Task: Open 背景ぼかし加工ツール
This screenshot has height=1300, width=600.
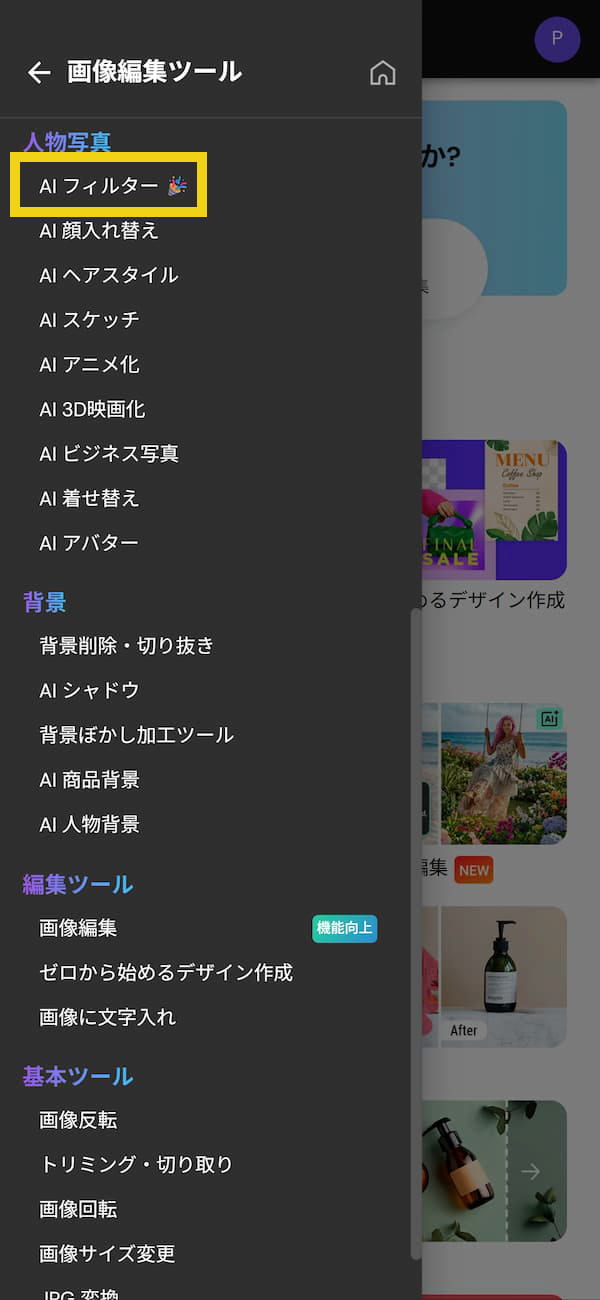Action: coord(137,735)
